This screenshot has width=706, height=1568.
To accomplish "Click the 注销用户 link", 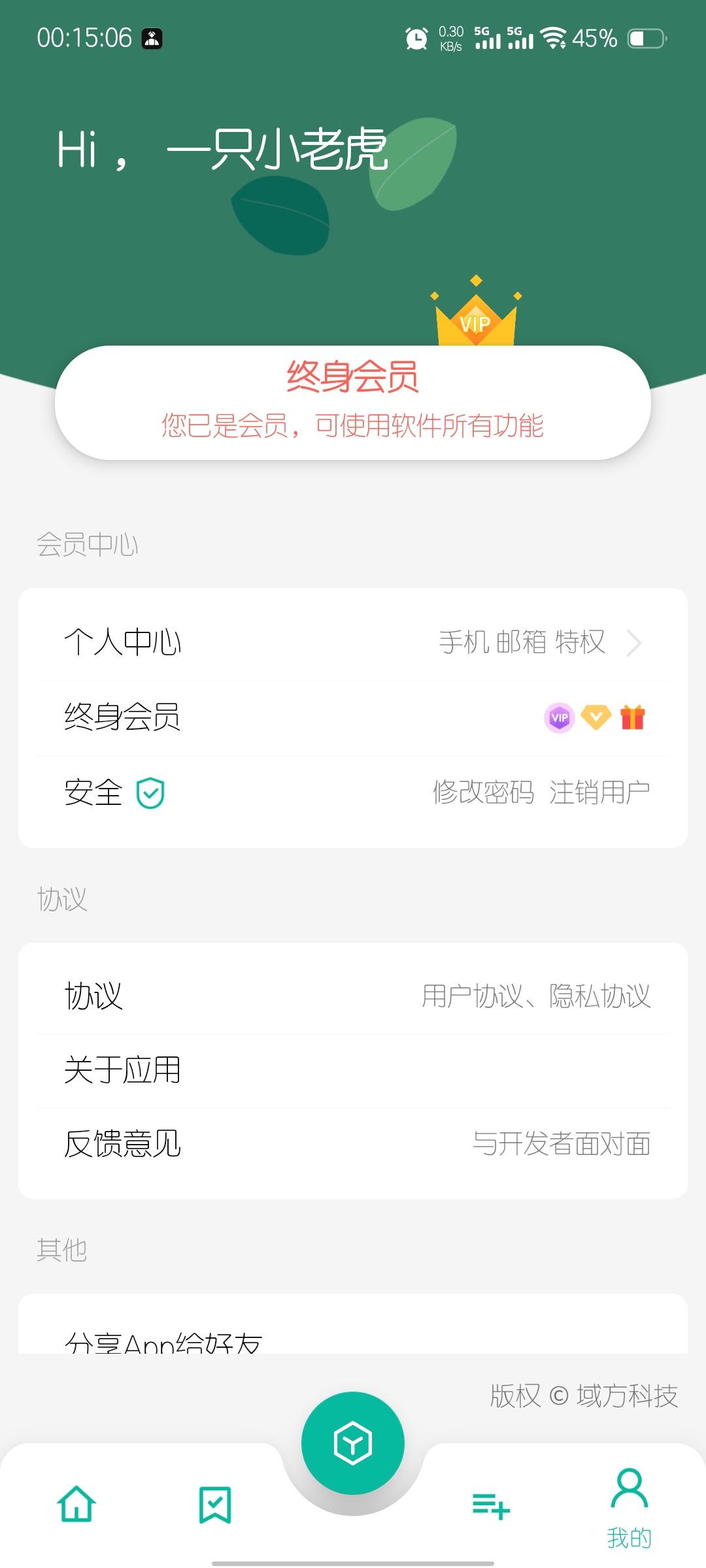I will click(x=601, y=792).
